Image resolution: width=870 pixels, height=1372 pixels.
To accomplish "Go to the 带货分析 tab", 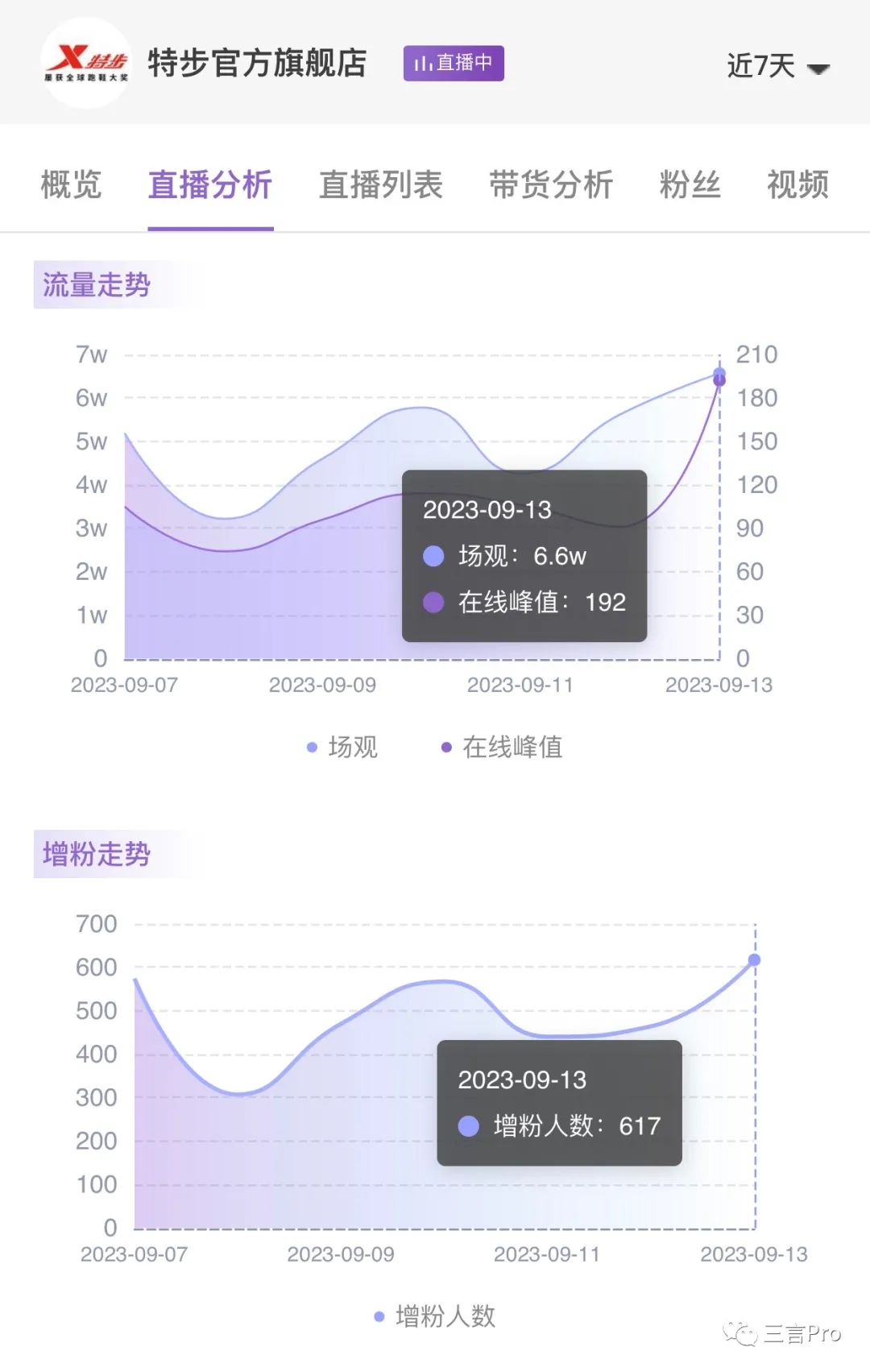I will 551,184.
